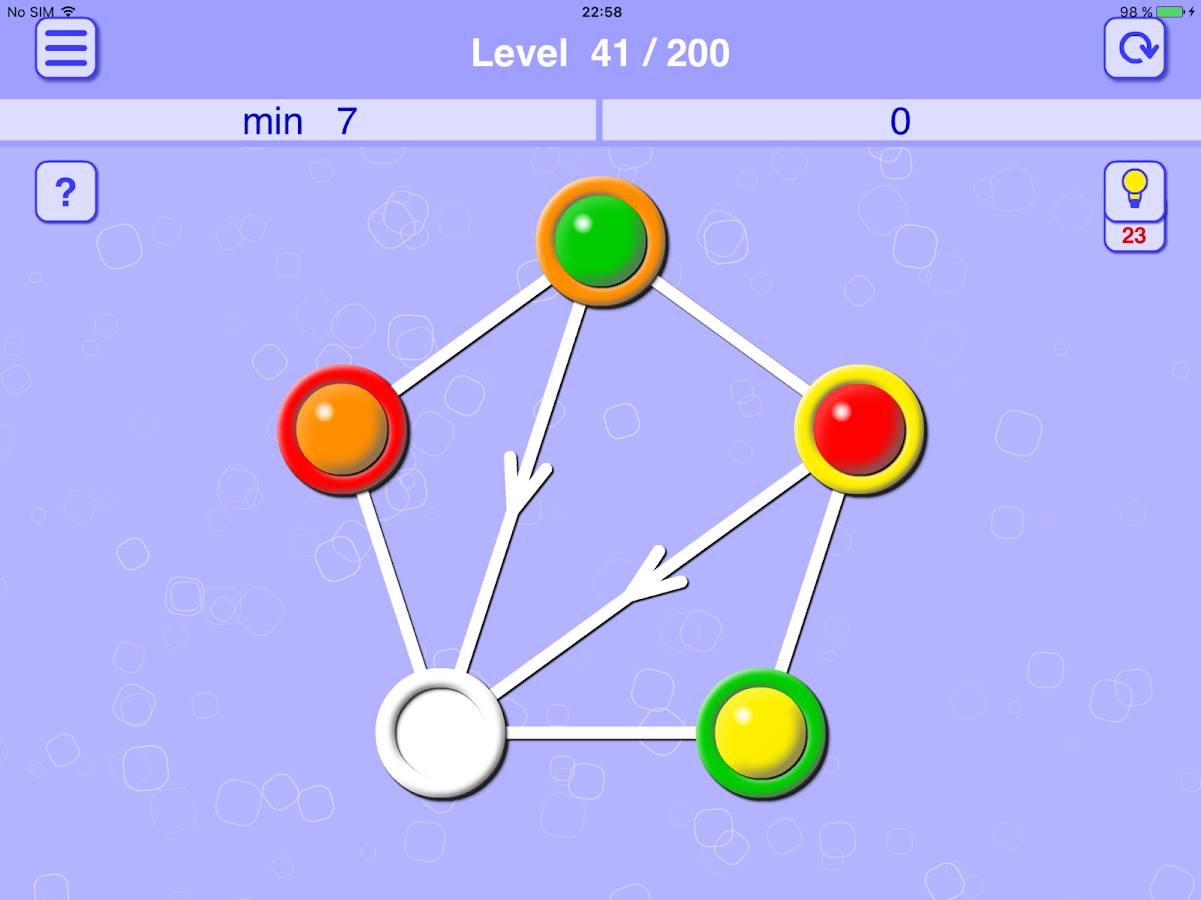Select the green ball in orange ring
Viewport: 1201px width, 900px height.
coord(601,240)
